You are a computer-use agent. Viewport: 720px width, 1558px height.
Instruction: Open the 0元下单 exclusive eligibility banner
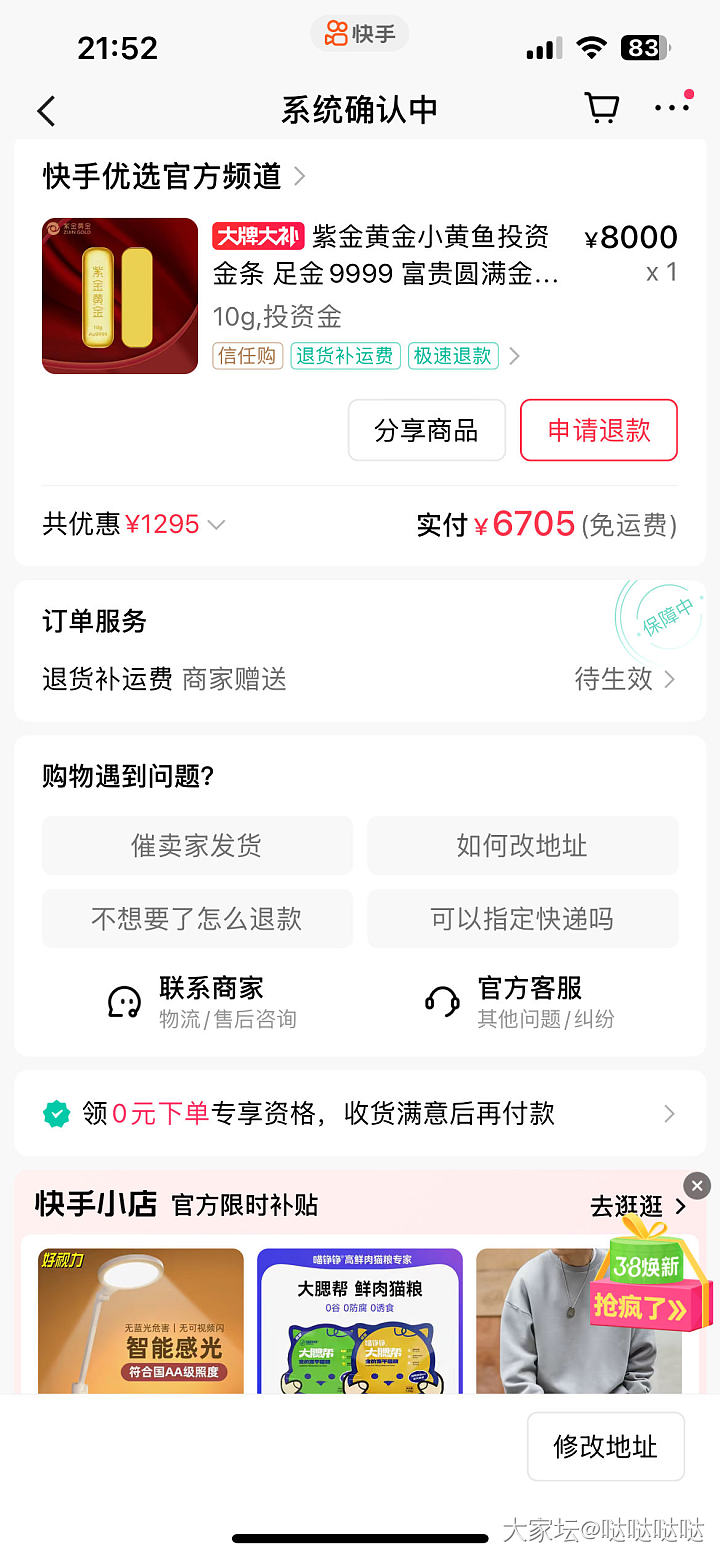click(x=358, y=1113)
